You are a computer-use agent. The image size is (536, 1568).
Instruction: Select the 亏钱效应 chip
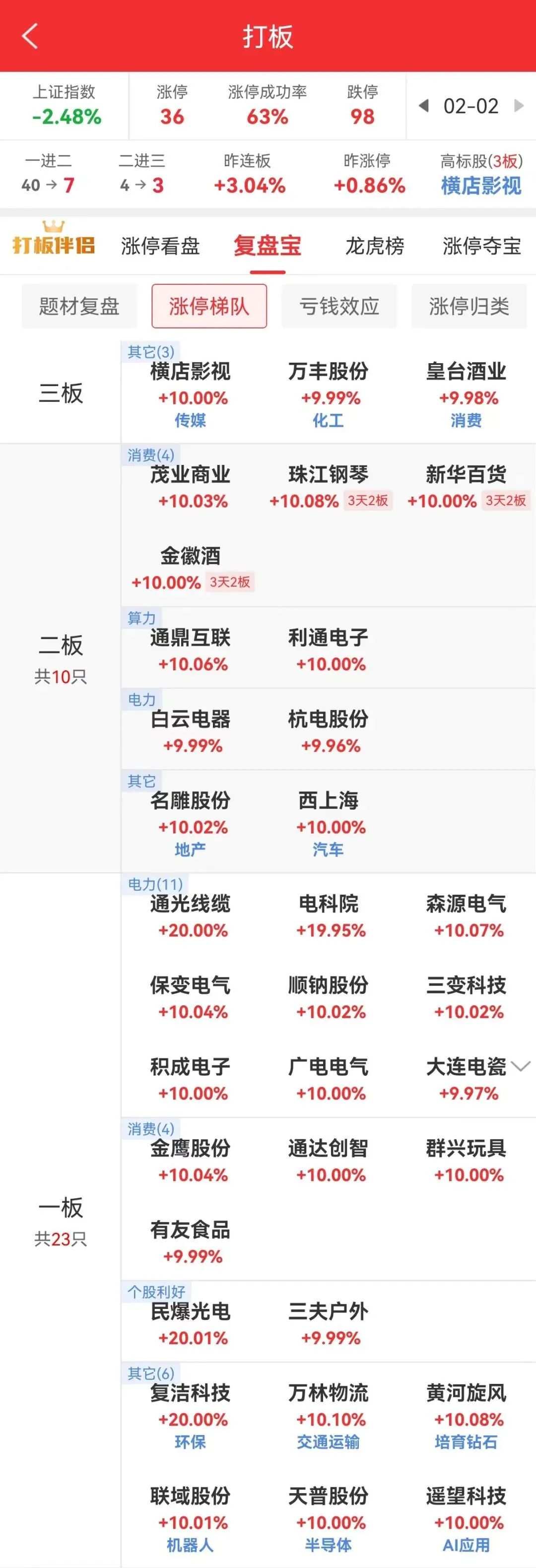point(339,306)
